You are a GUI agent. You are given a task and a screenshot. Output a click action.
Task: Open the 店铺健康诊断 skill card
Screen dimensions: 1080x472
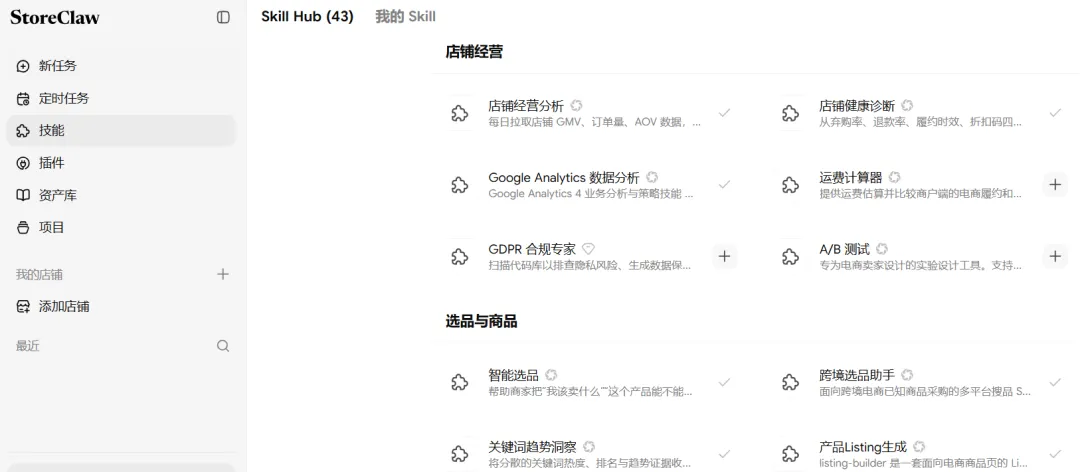click(x=922, y=113)
